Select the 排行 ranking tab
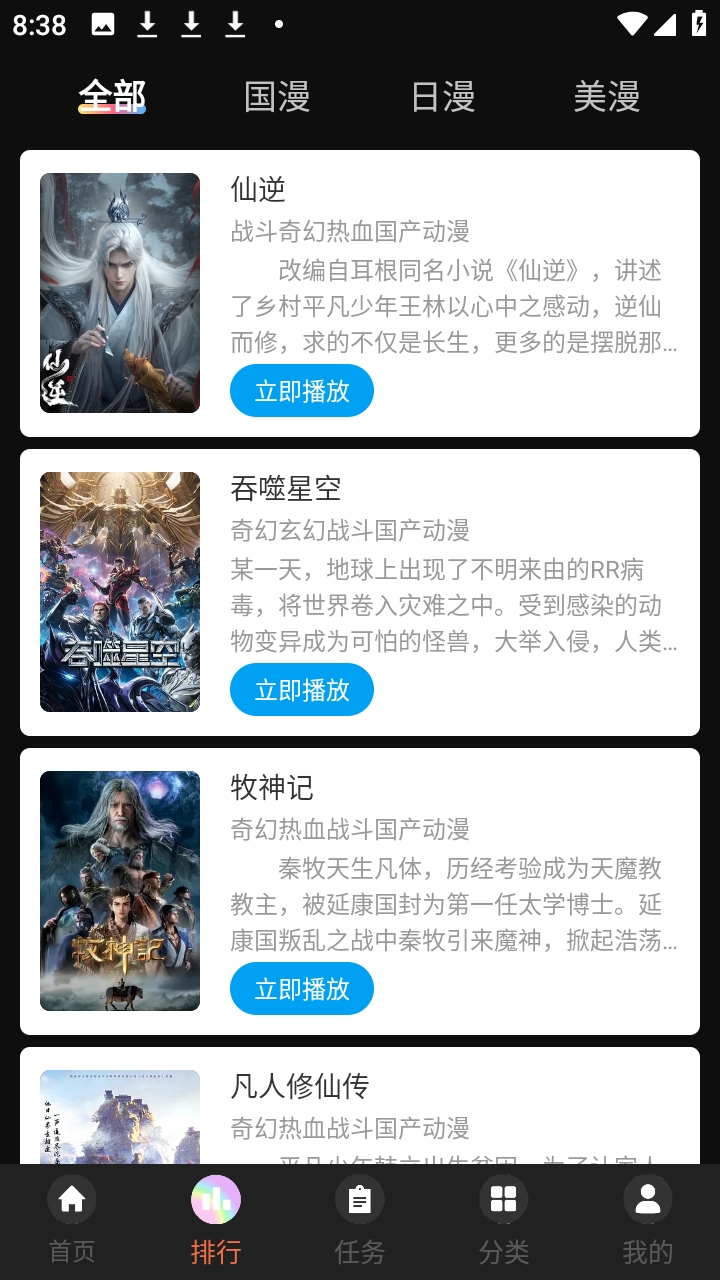The width and height of the screenshot is (720, 1280). [216, 1222]
